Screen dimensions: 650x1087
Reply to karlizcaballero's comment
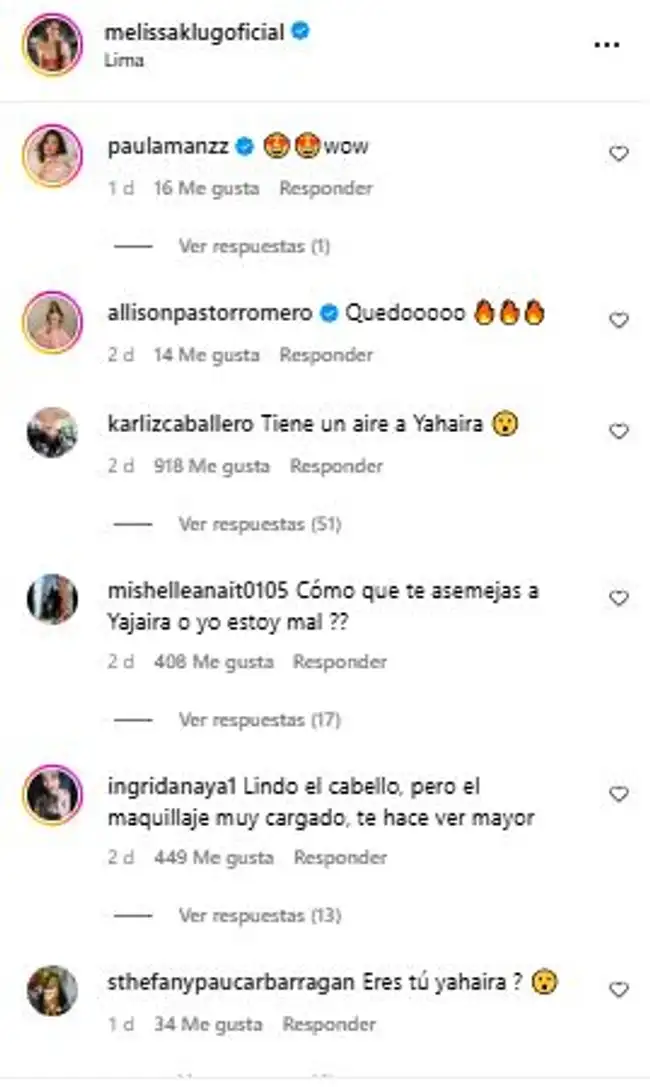tap(336, 466)
